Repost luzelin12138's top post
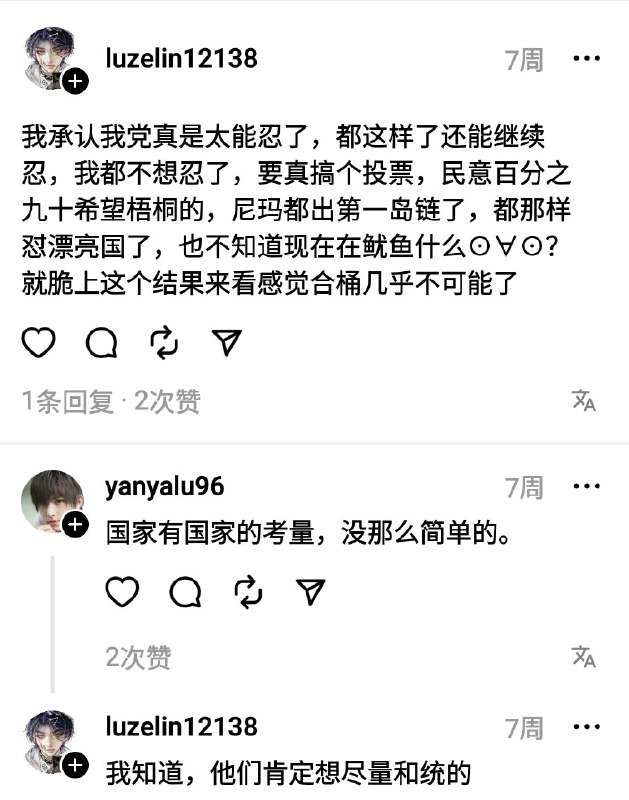Image resolution: width=629 pixels, height=800 pixels. (164, 343)
